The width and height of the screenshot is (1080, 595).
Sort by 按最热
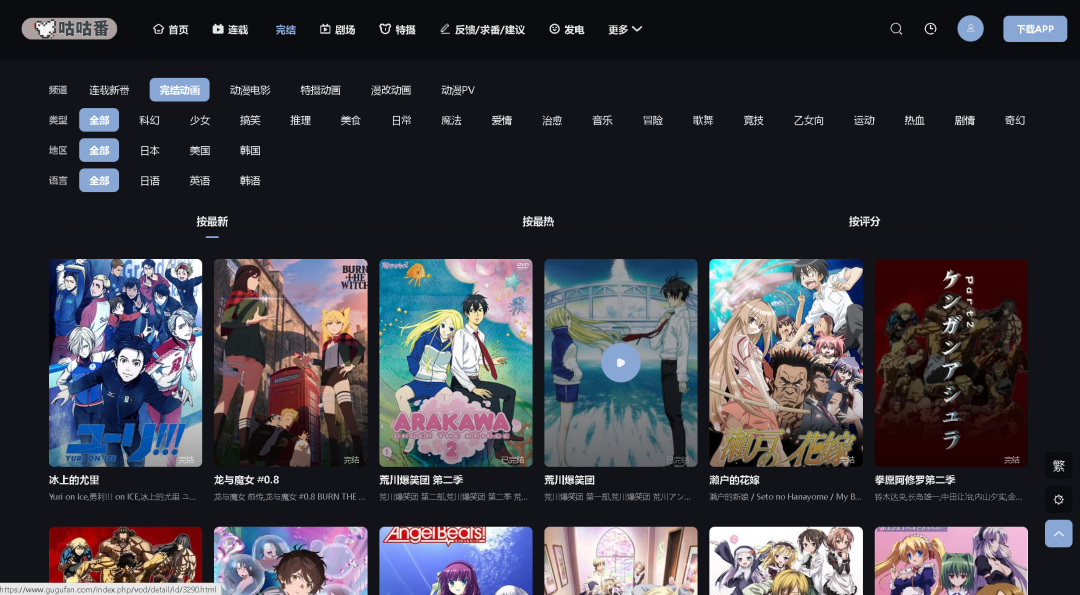[537, 222]
